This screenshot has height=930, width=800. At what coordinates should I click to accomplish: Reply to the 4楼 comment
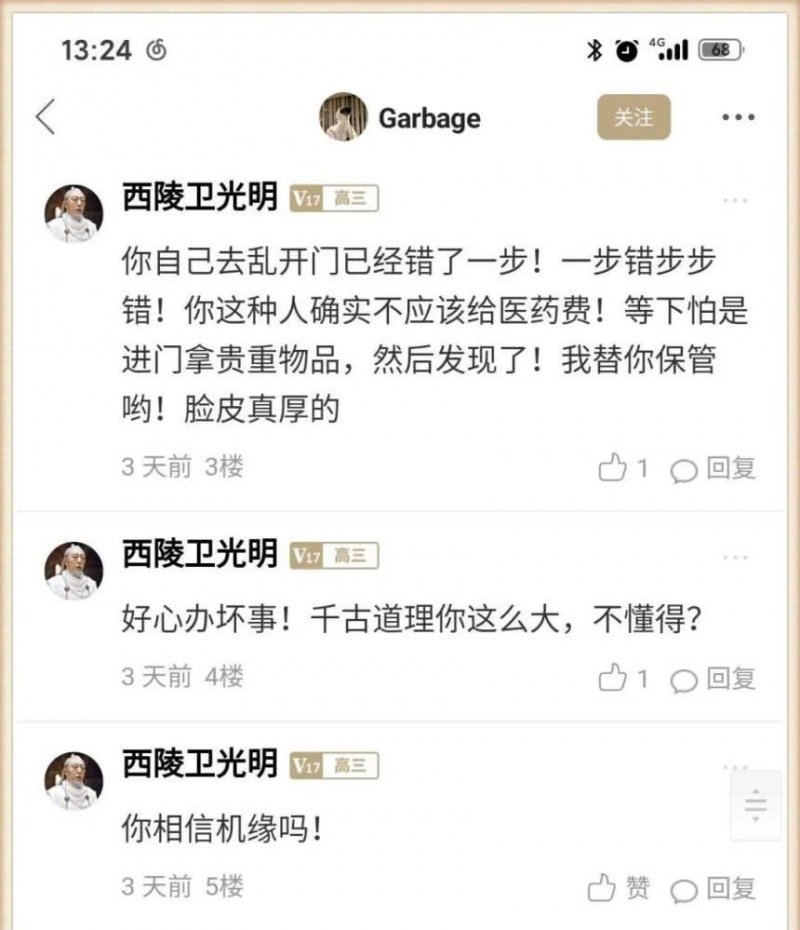click(x=713, y=679)
